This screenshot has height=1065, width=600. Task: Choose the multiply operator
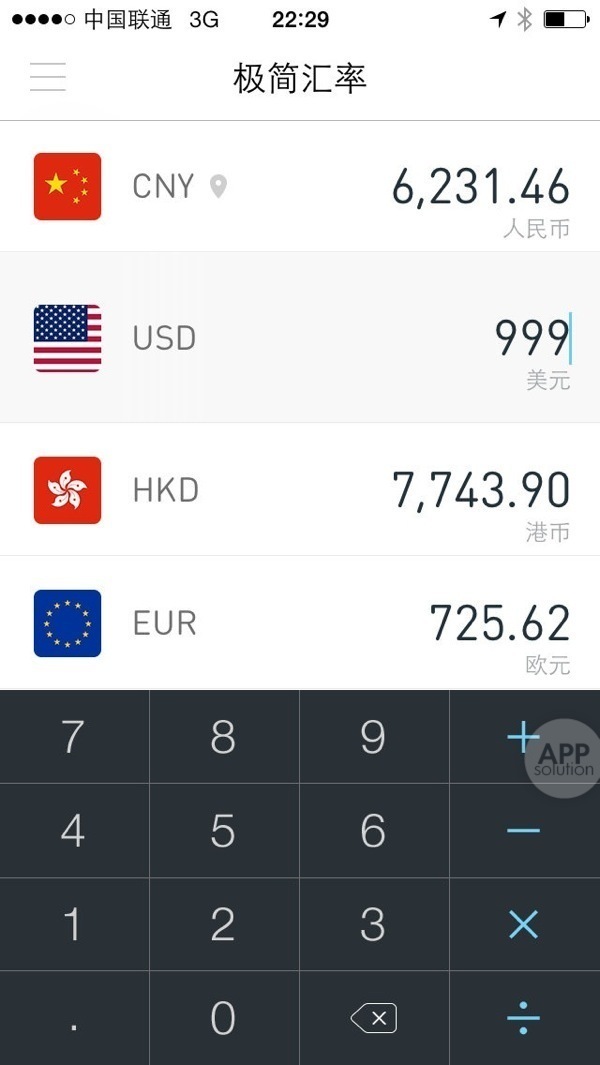(x=523, y=925)
